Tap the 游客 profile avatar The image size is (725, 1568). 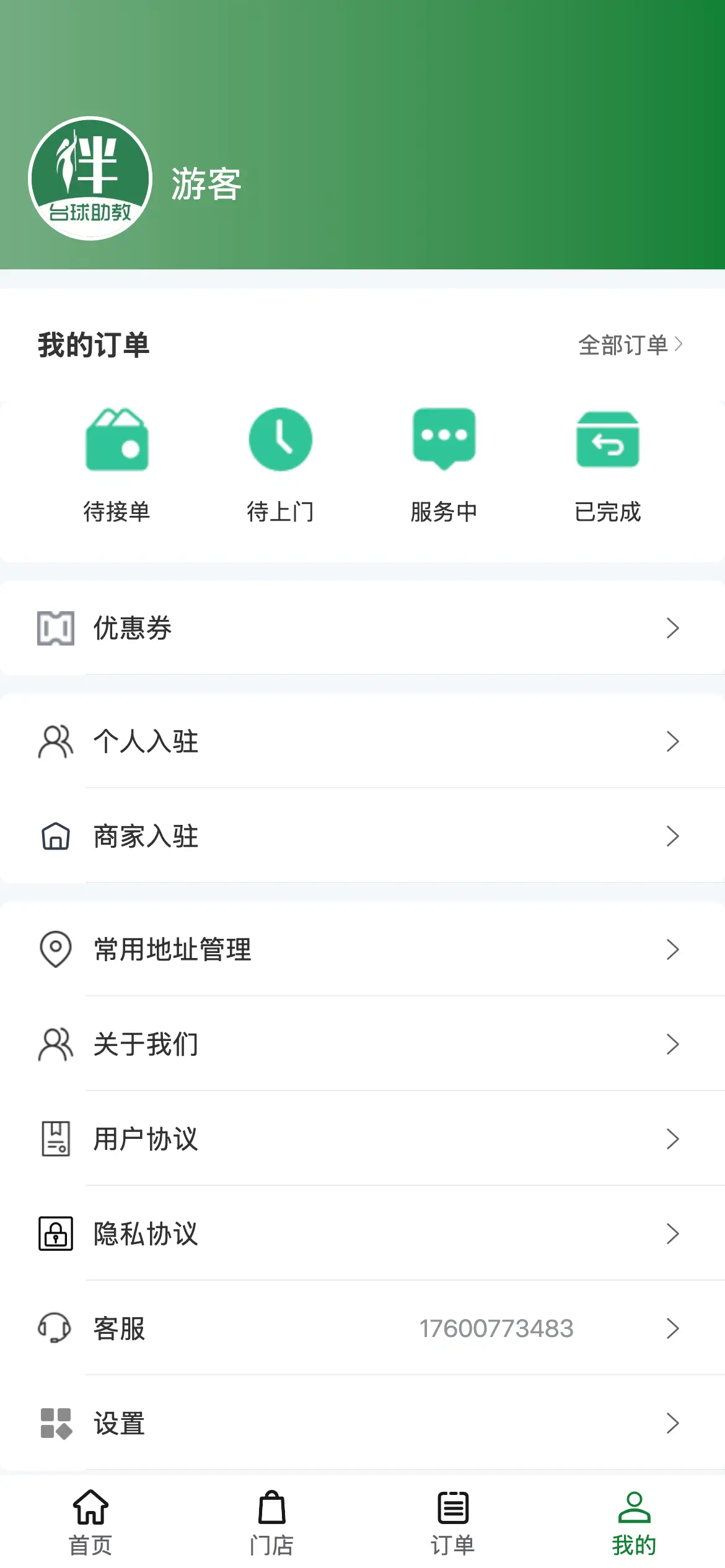90,178
